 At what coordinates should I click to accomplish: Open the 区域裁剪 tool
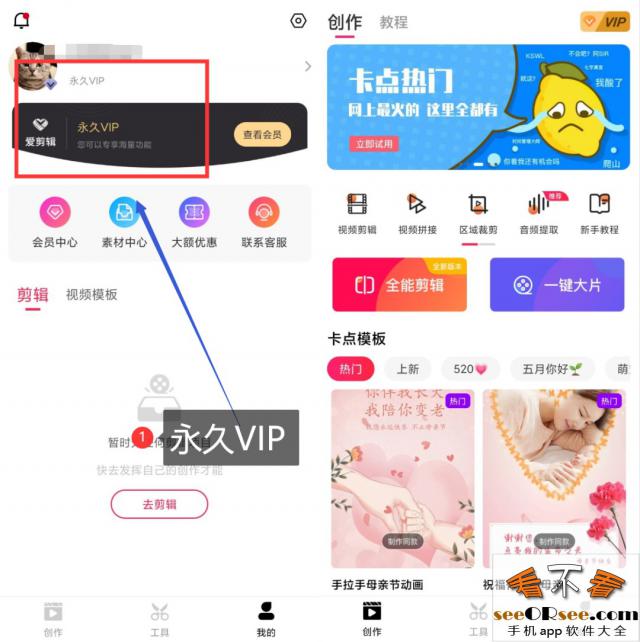pos(478,213)
